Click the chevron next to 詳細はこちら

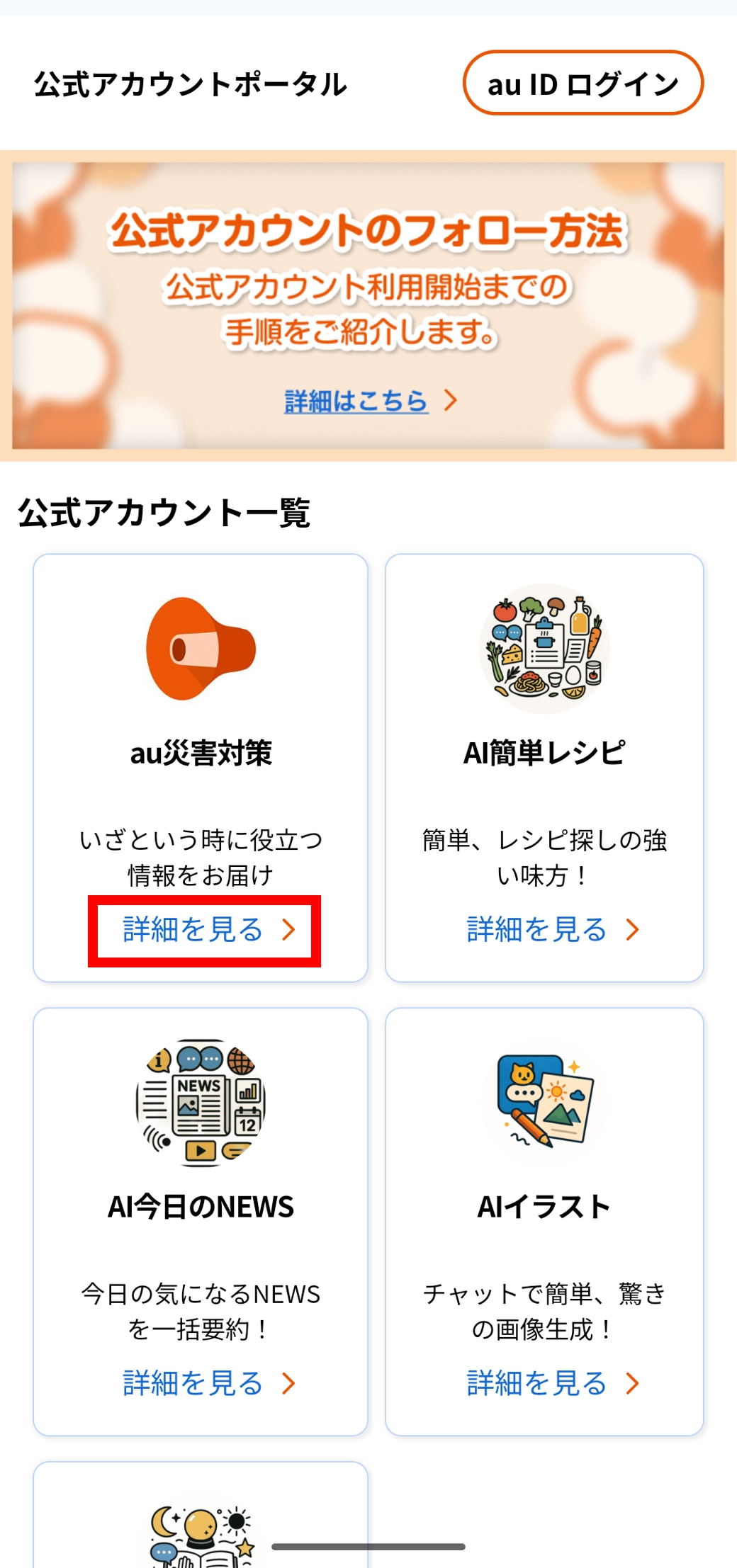coord(449,401)
